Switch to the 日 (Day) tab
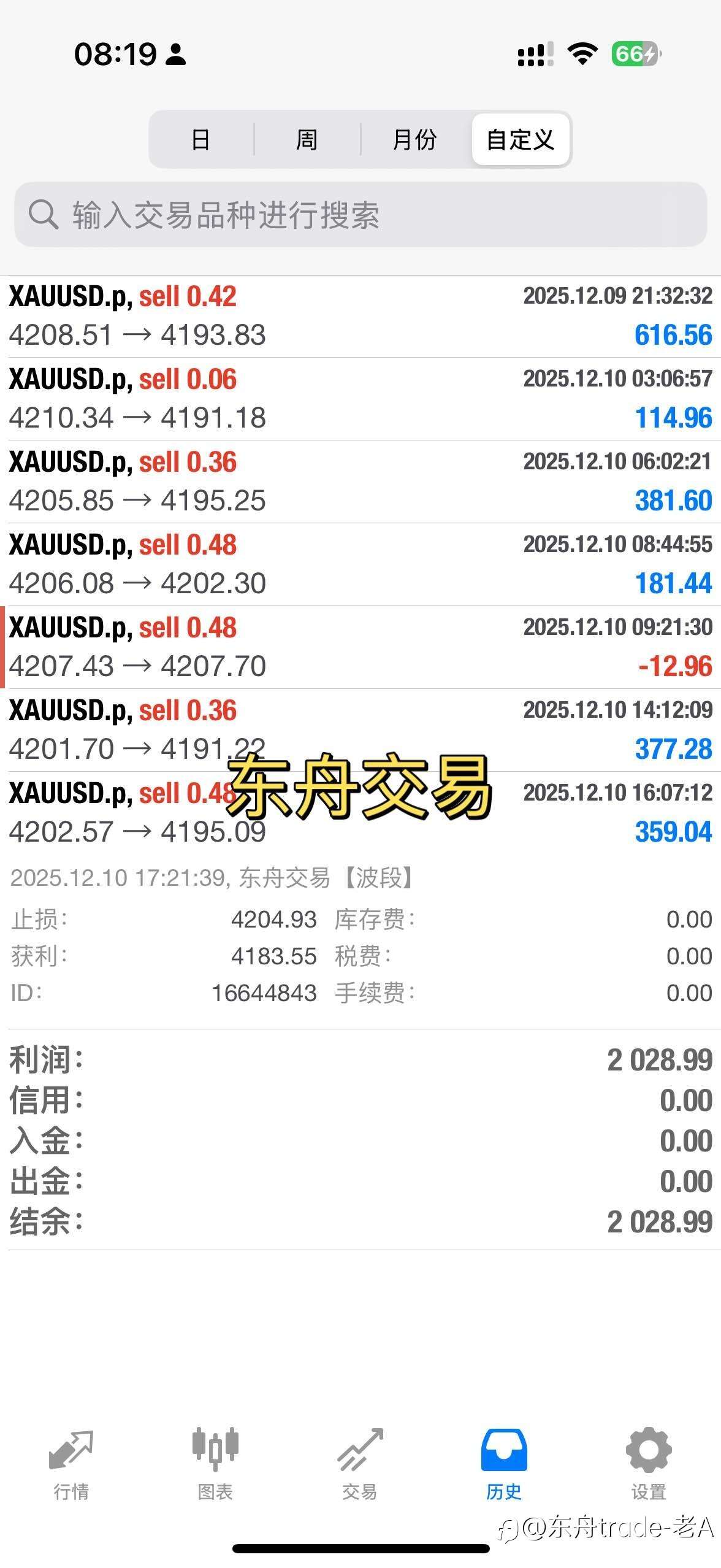The image size is (721, 1568). pyautogui.click(x=200, y=139)
